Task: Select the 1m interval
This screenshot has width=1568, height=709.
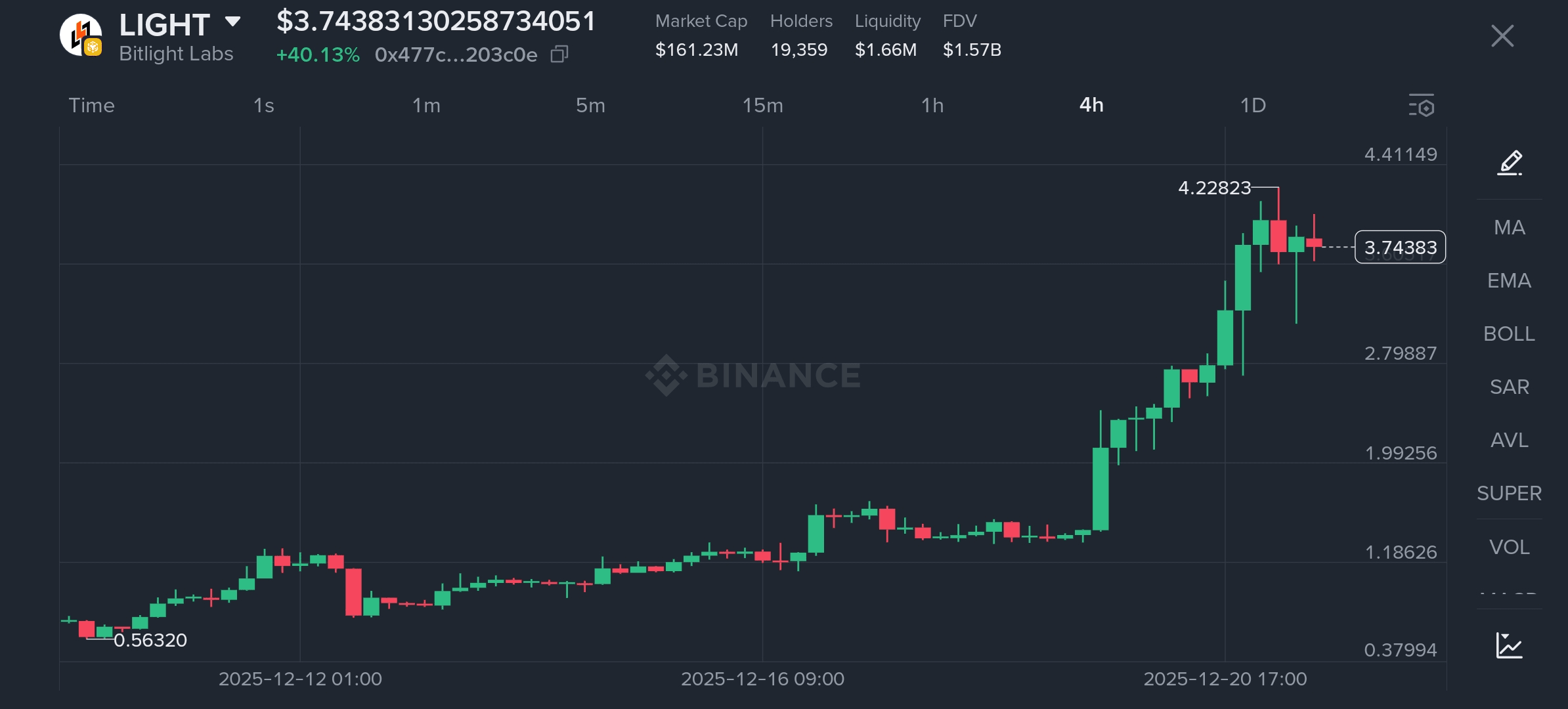Action: pos(426,105)
